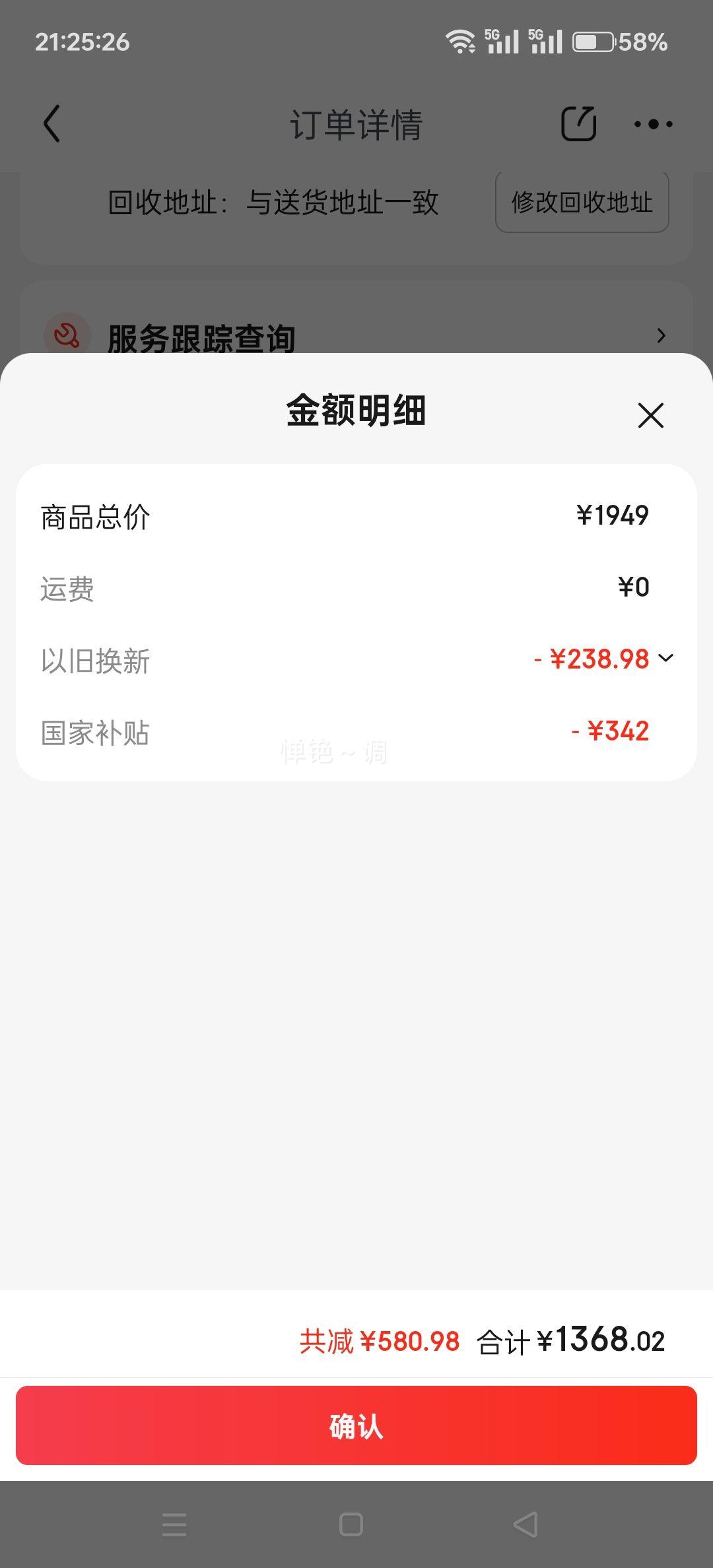
Task: Open the three-dot overflow menu
Action: [x=653, y=123]
